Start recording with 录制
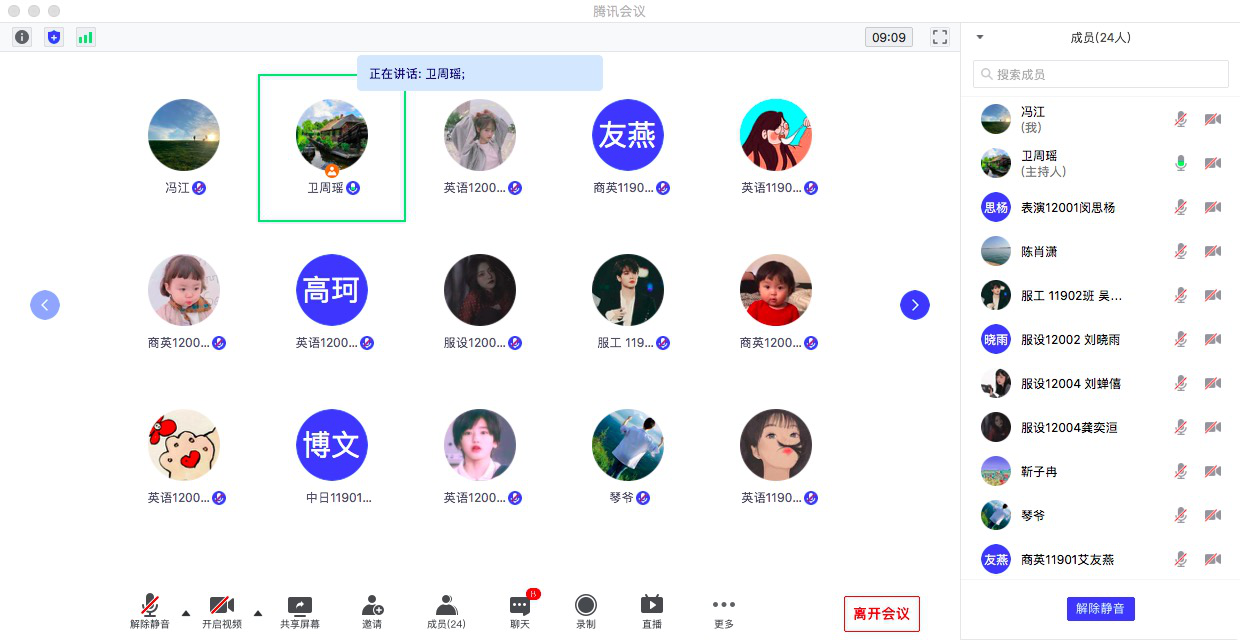The width and height of the screenshot is (1240, 640). click(x=586, y=611)
